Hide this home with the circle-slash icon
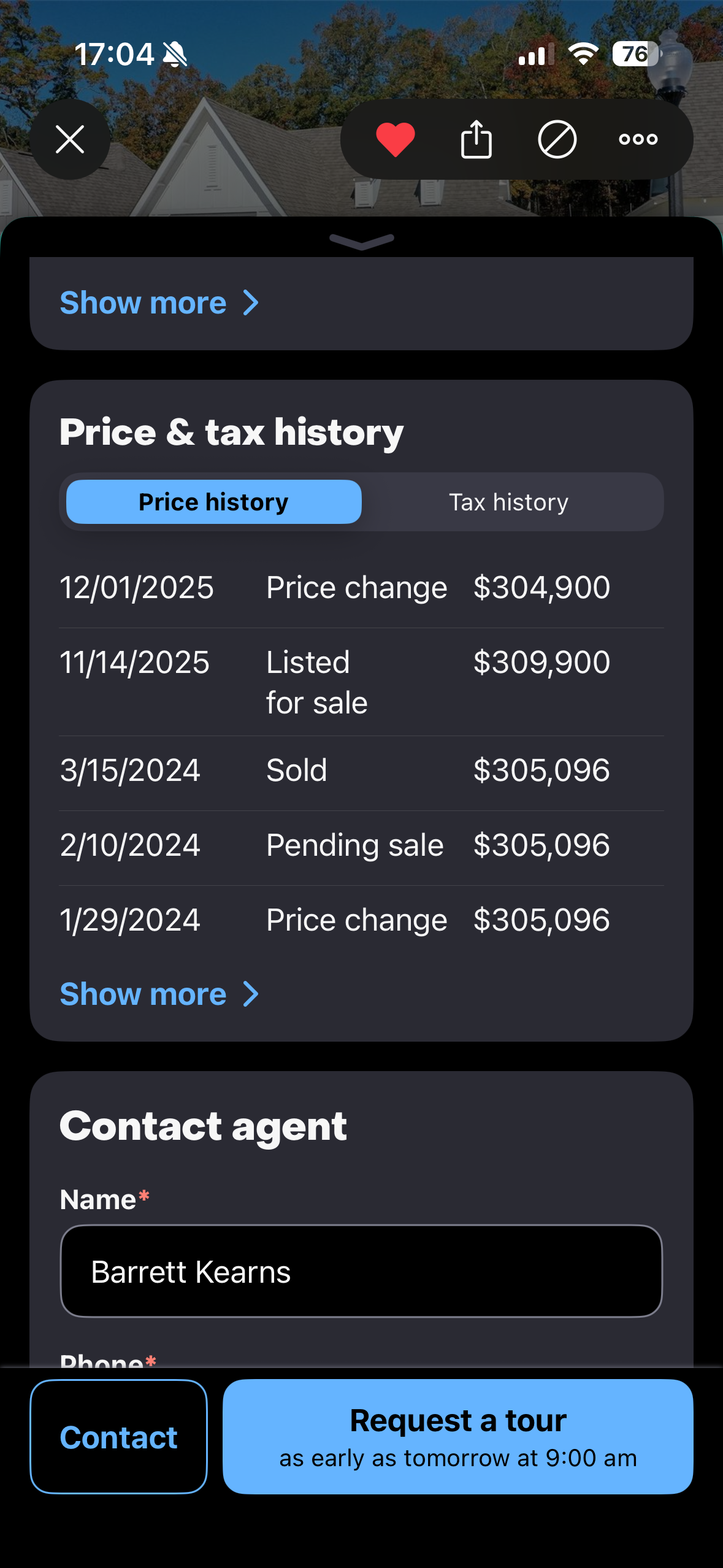723x1568 pixels. tap(557, 139)
